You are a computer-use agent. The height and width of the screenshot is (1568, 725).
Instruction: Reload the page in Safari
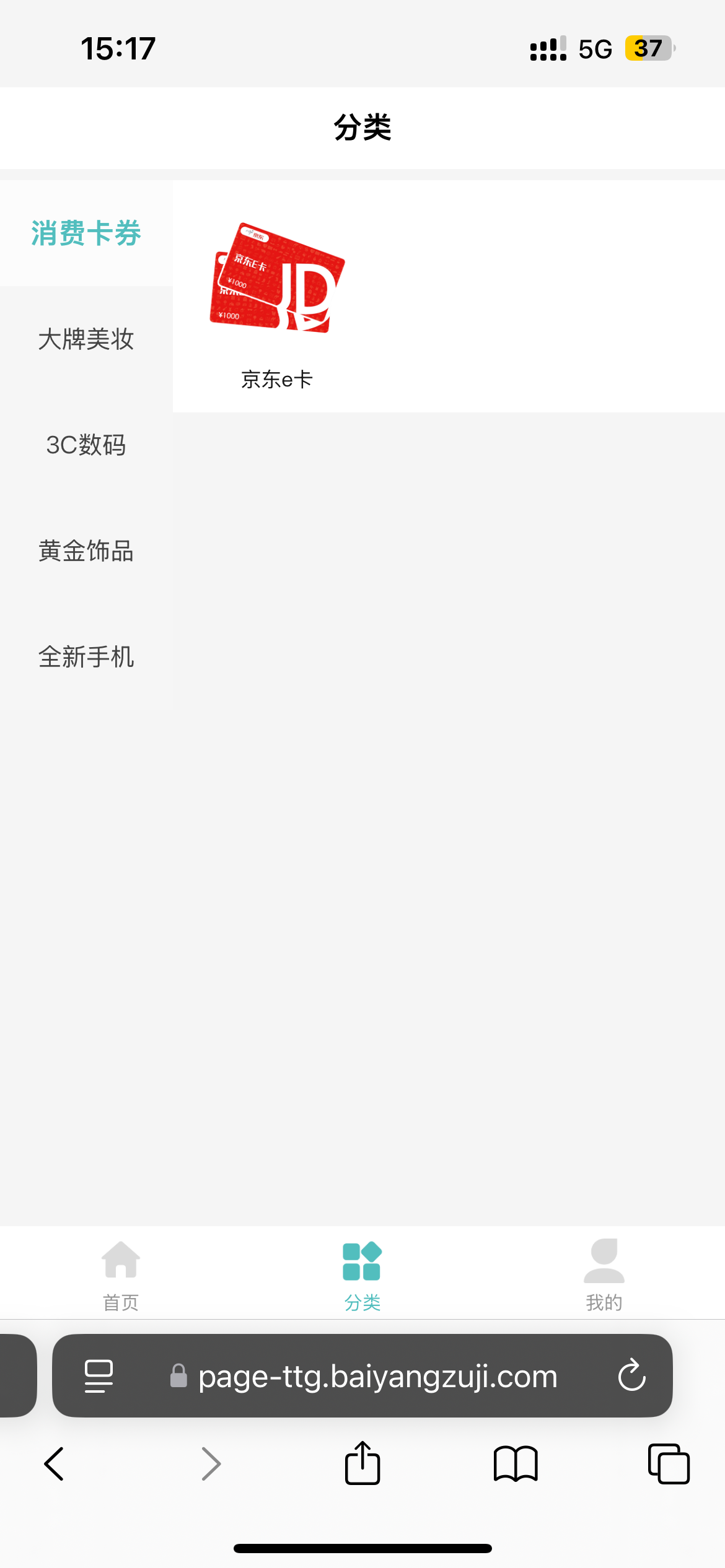631,1375
